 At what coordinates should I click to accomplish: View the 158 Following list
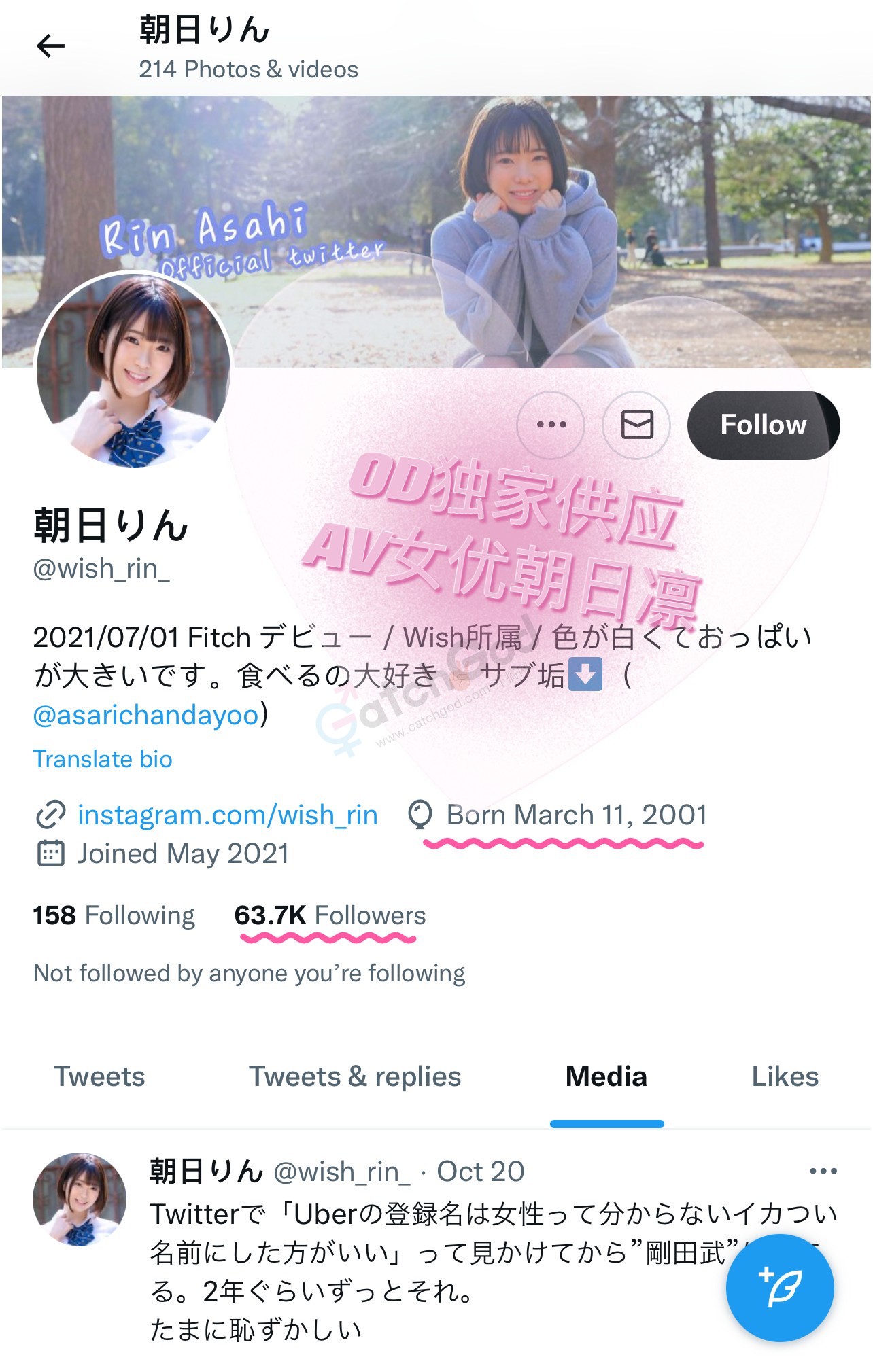114,915
